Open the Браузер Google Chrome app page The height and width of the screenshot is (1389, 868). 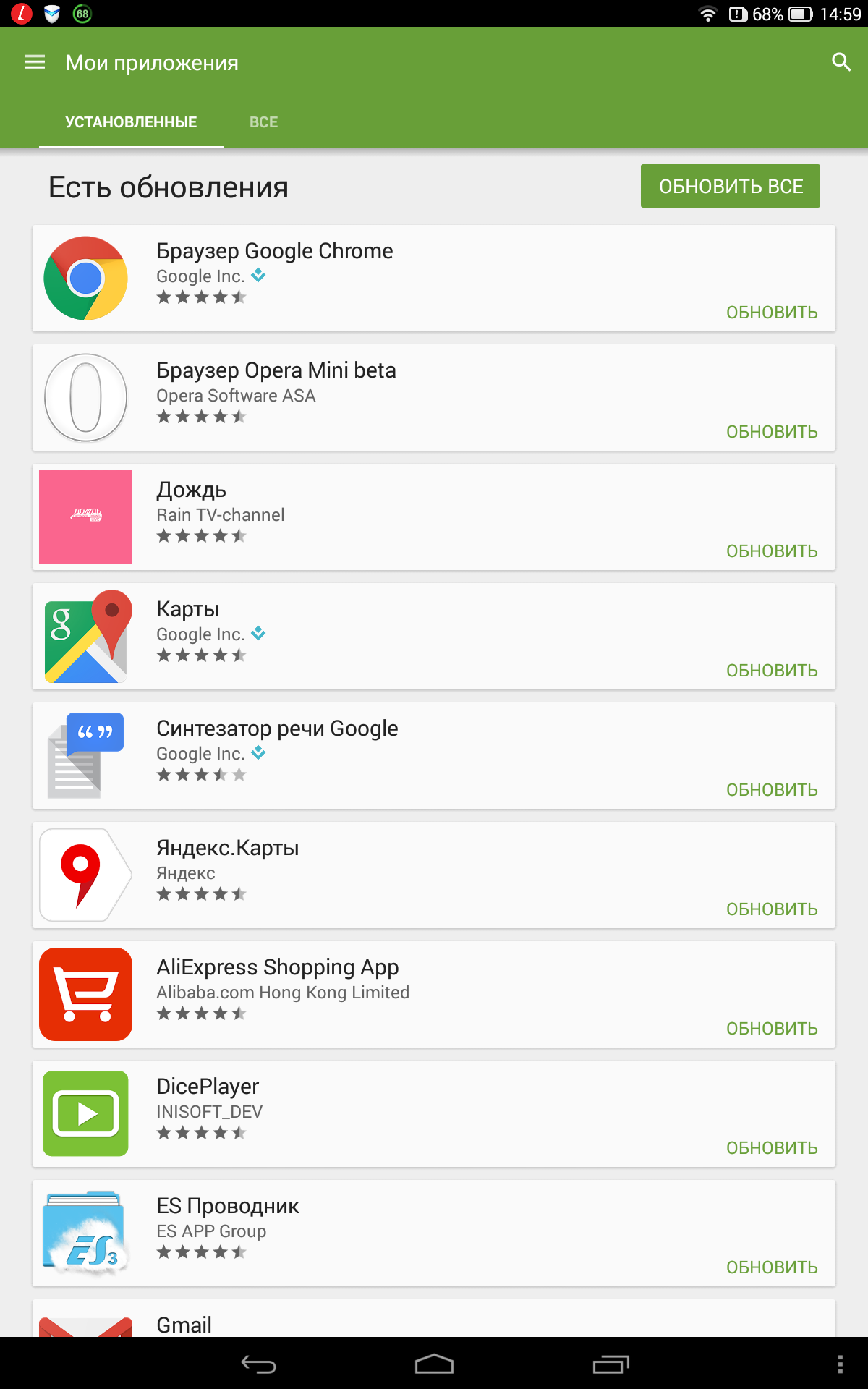(x=275, y=252)
